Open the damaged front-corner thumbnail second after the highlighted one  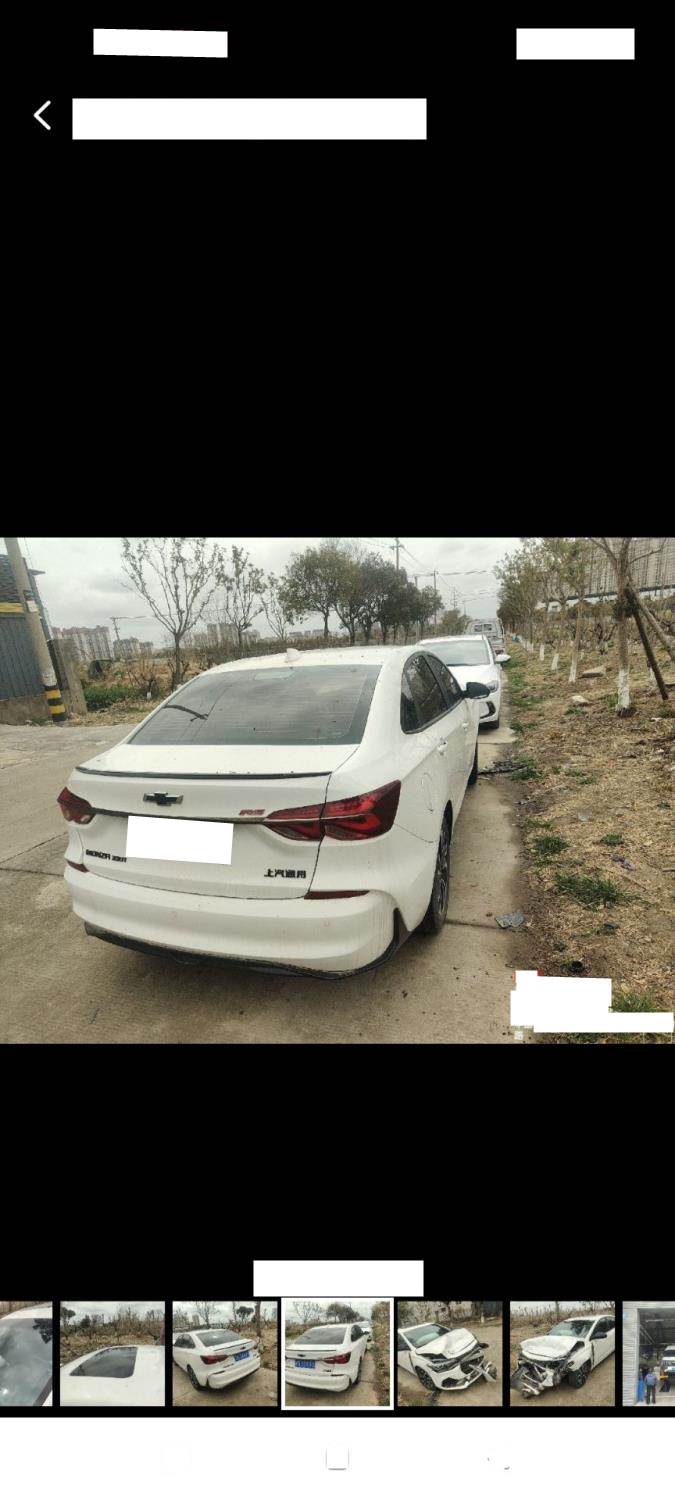point(562,1354)
